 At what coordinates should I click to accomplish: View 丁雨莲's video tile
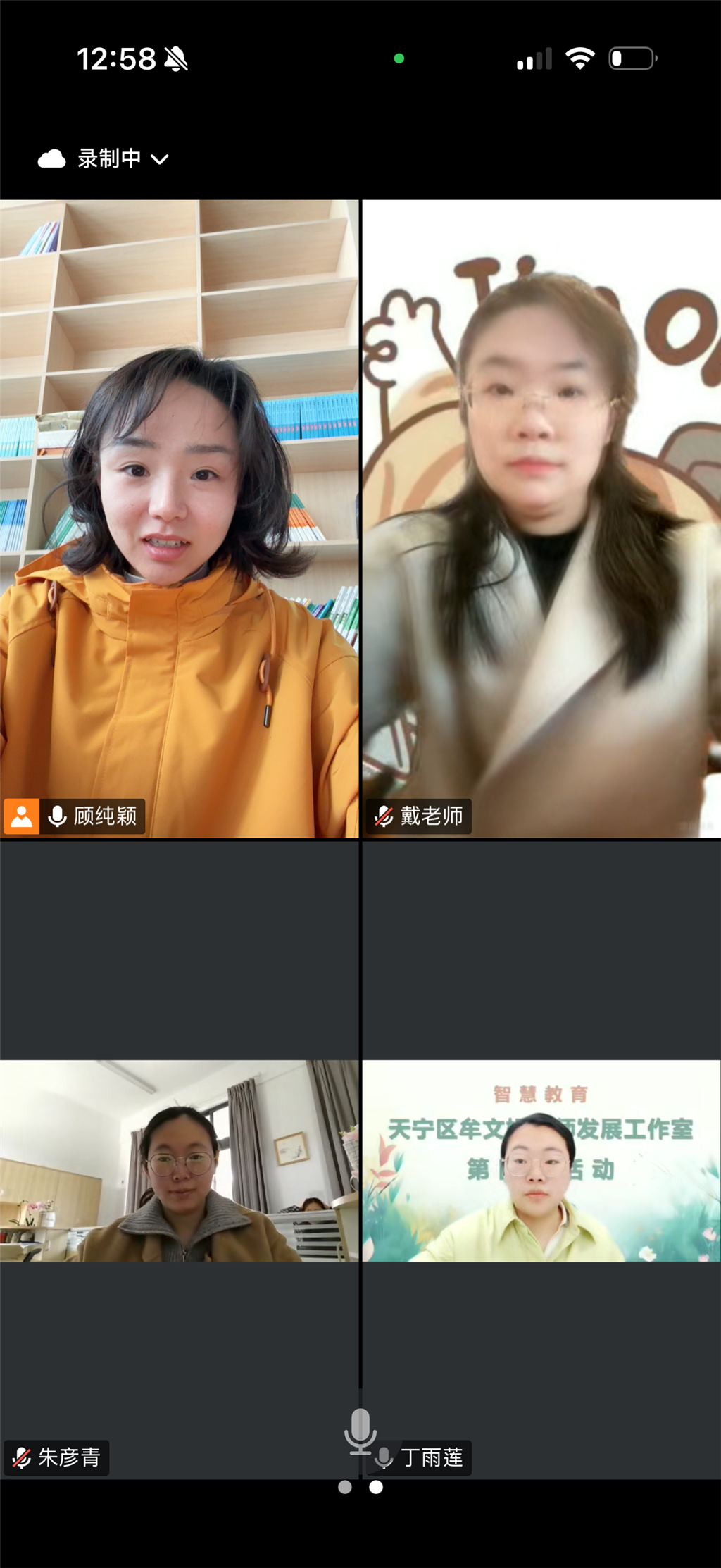tap(541, 1161)
